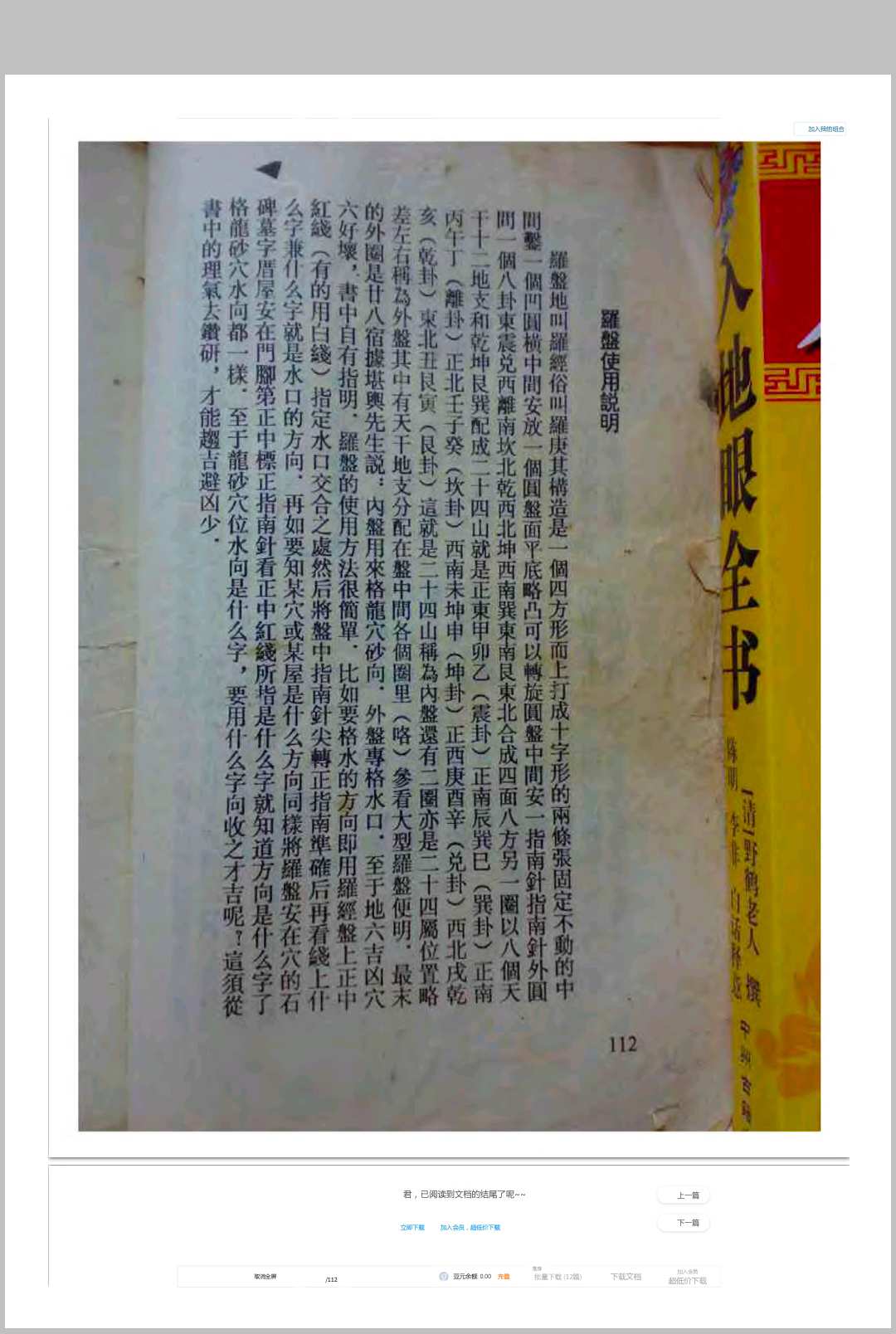896x1334 pixels.
Task: Tap the 超低价下载 member option
Action: [688, 1280]
